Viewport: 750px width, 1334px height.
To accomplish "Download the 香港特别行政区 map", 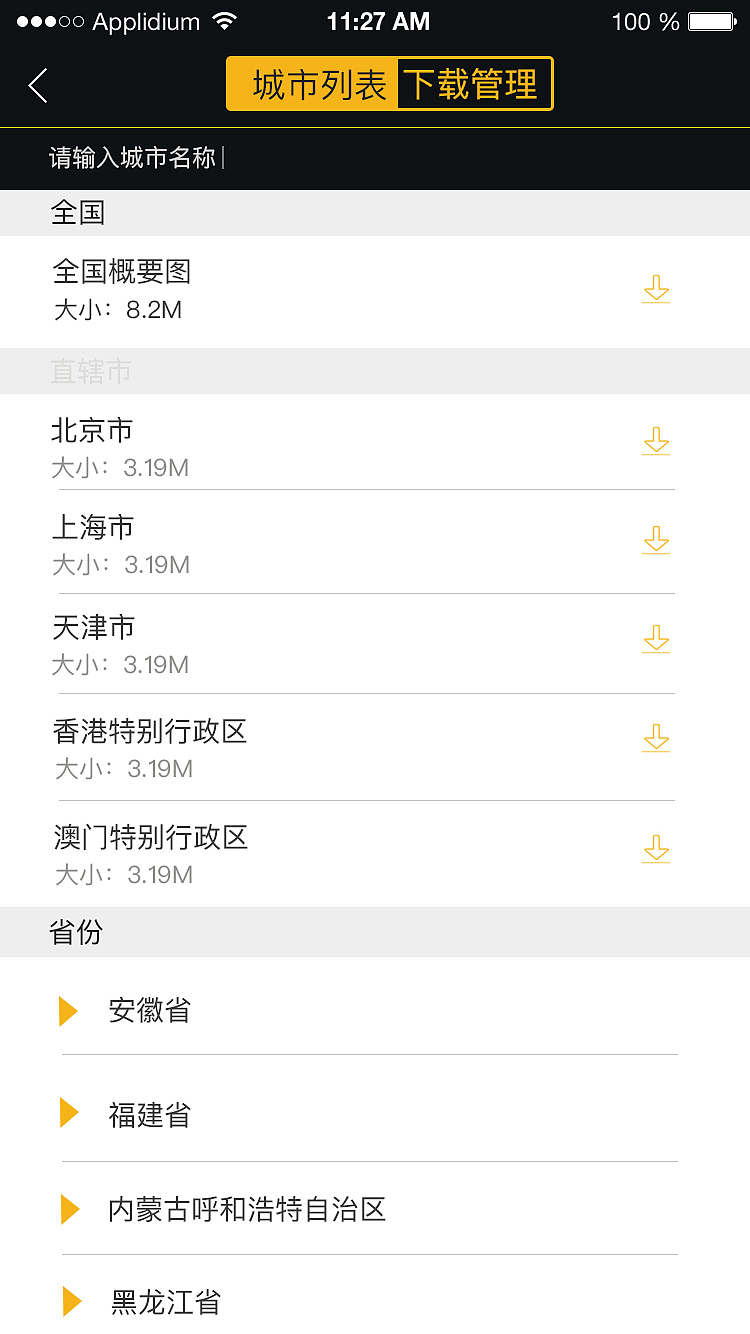I will tap(656, 738).
